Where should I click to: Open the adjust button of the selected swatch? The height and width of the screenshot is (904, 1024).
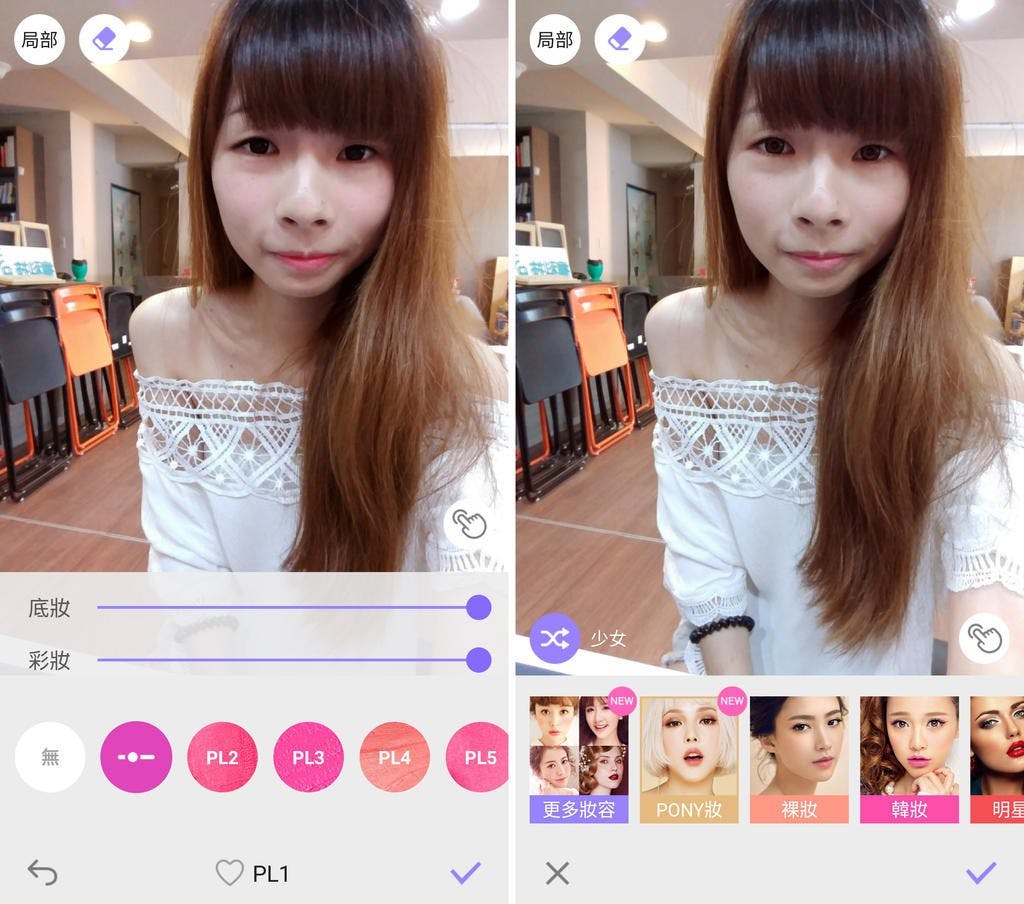[136, 757]
